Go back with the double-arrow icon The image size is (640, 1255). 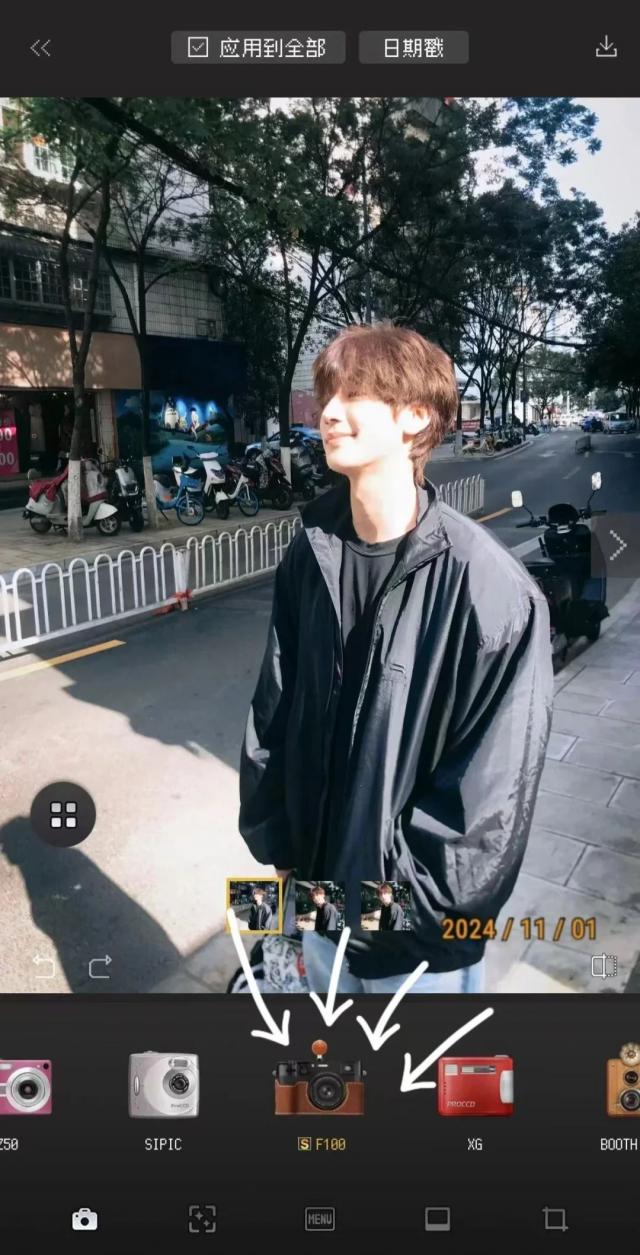[40, 47]
